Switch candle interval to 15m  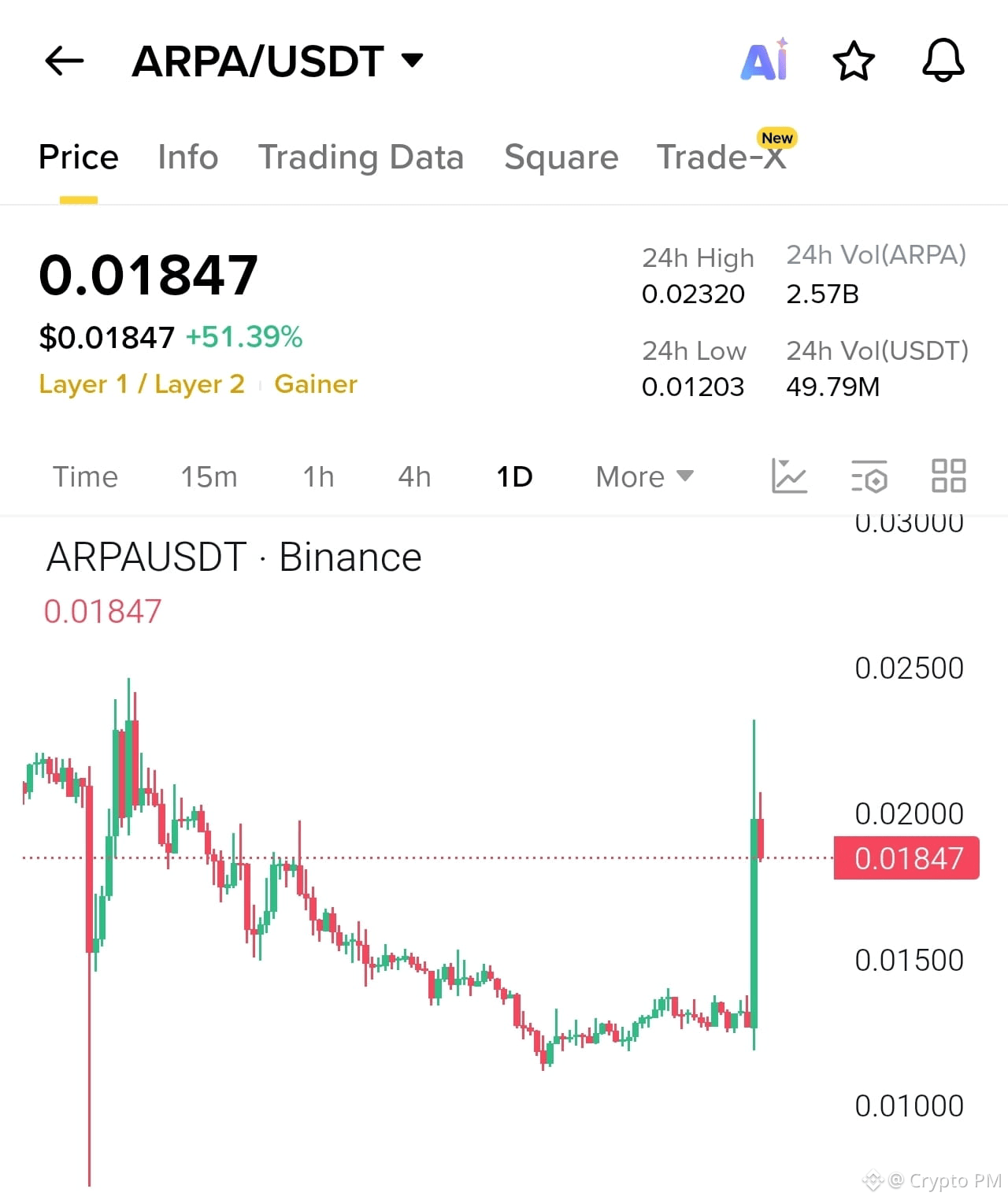(x=209, y=476)
